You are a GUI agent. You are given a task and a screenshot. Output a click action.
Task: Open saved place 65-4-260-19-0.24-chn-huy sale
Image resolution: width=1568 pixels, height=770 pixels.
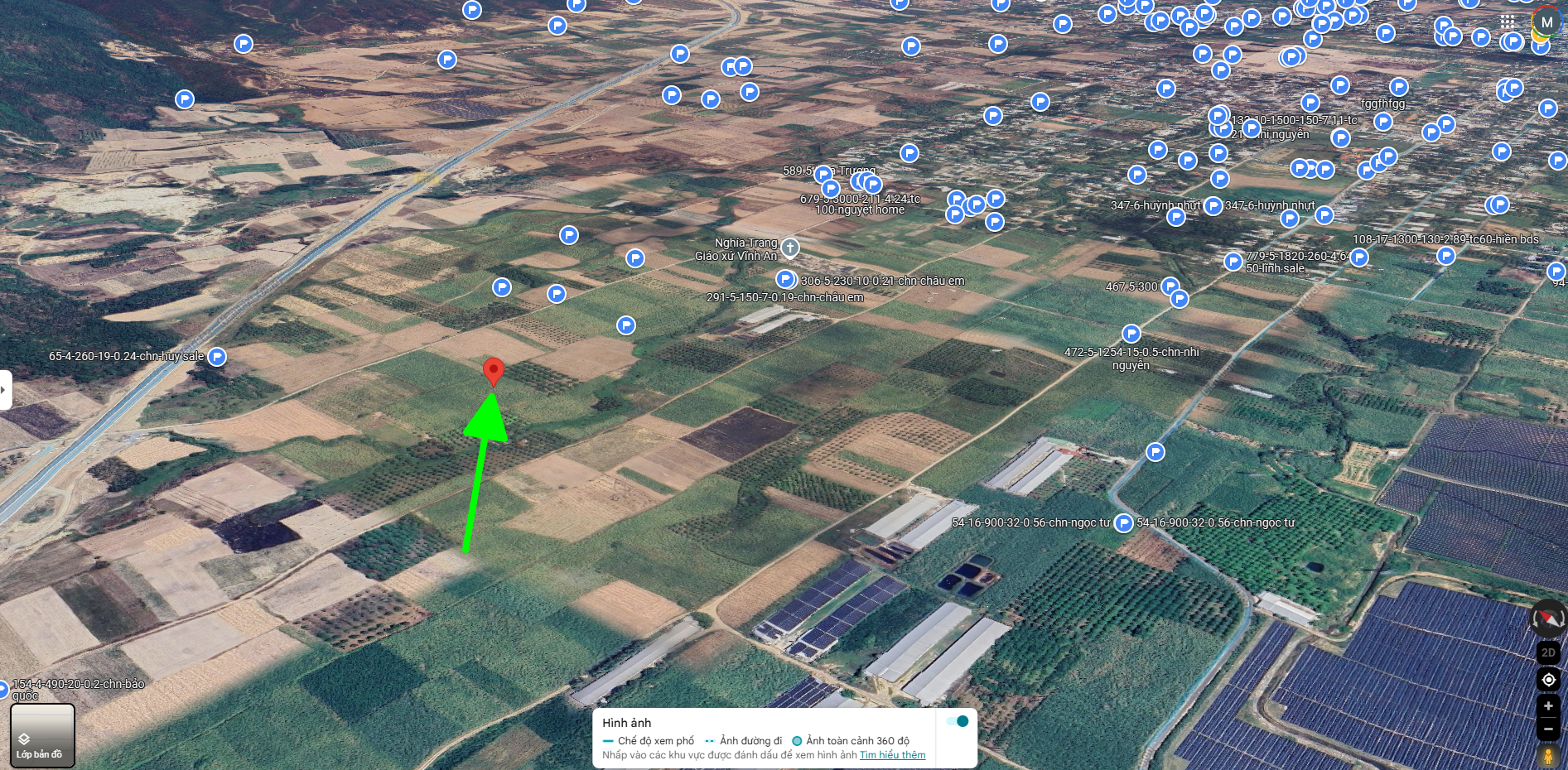[217, 357]
